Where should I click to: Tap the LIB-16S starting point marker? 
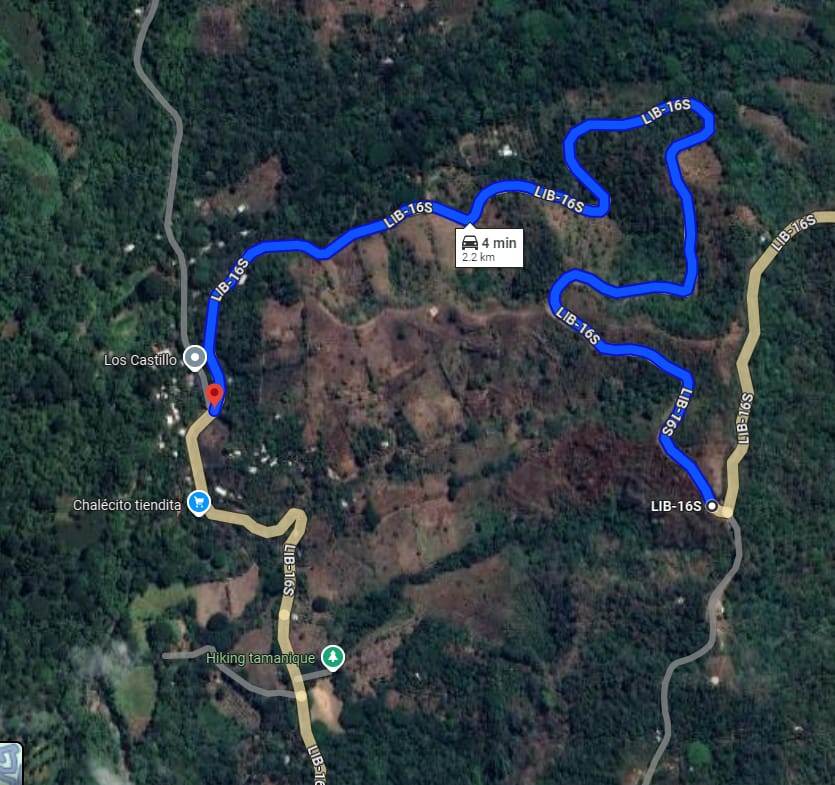coord(712,507)
